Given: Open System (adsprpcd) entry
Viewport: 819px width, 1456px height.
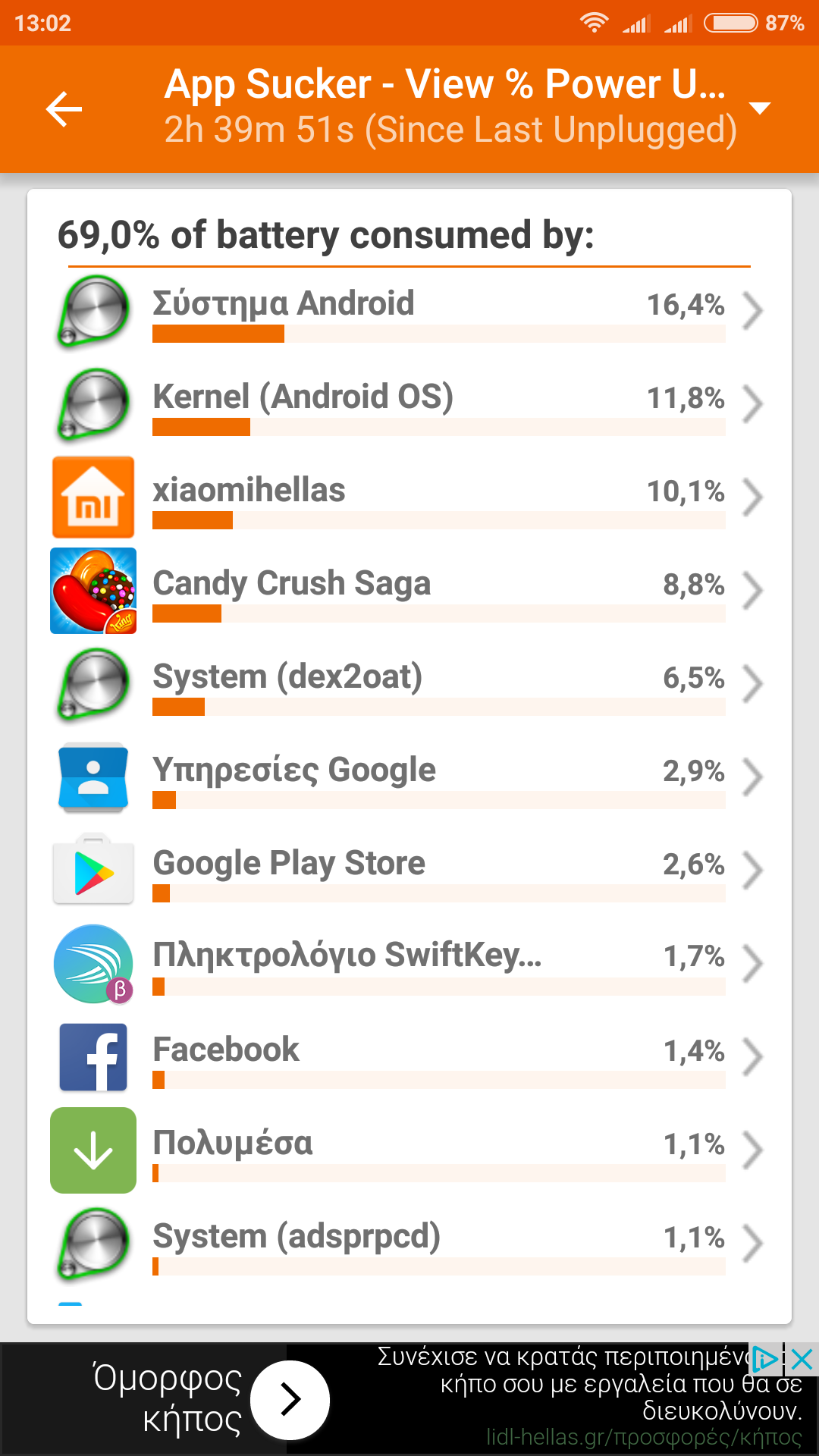Looking at the screenshot, I should tap(409, 1244).
